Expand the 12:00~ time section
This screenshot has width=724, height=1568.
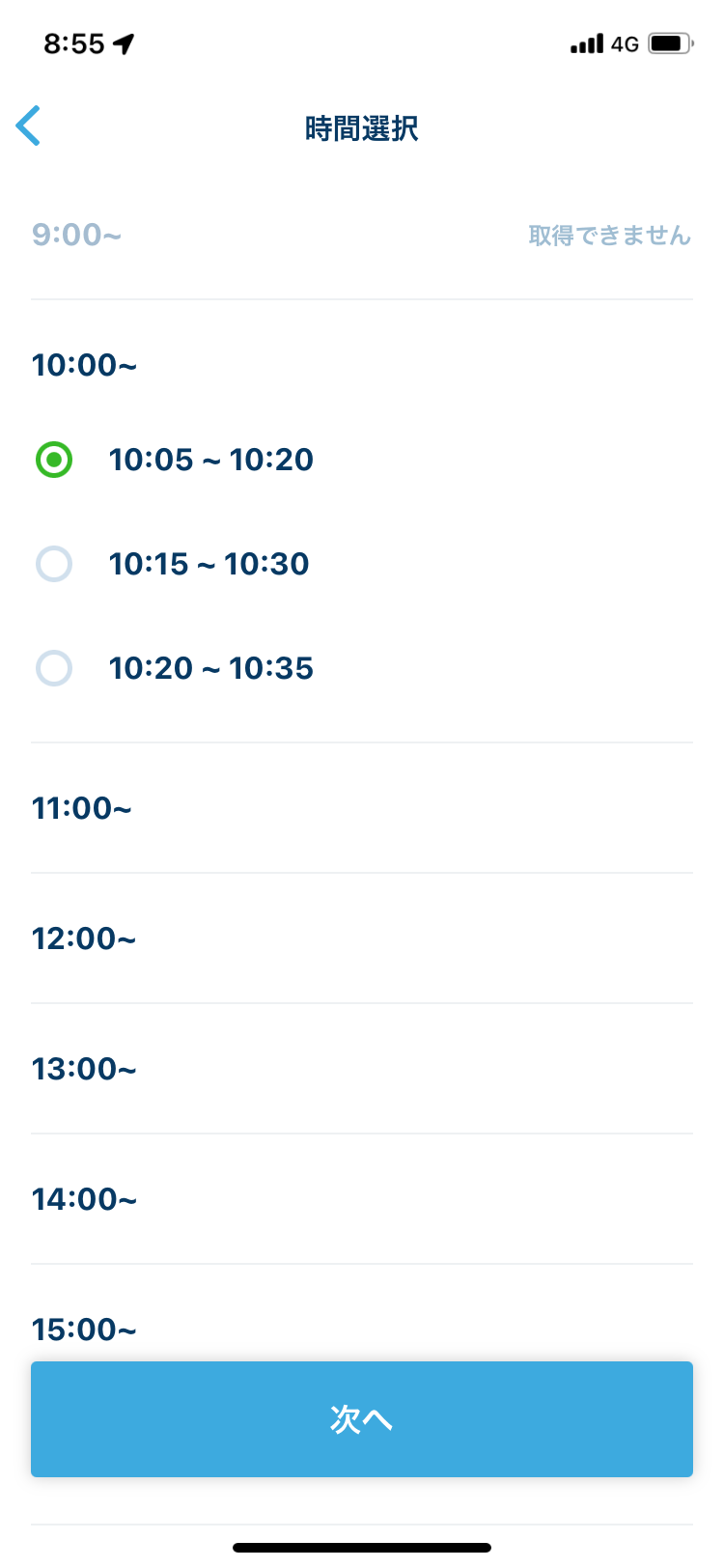pos(362,938)
